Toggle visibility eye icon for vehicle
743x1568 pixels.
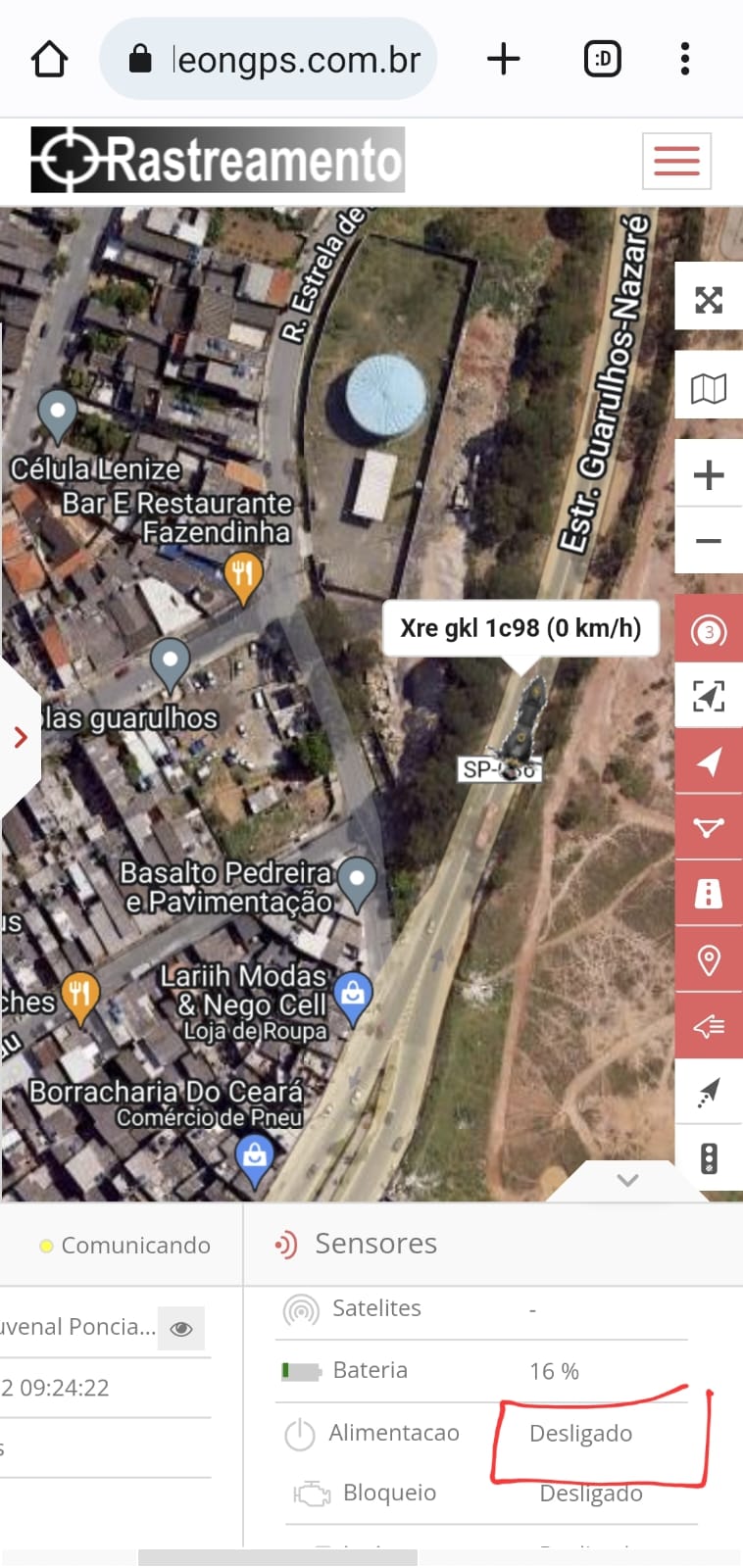(x=180, y=1329)
